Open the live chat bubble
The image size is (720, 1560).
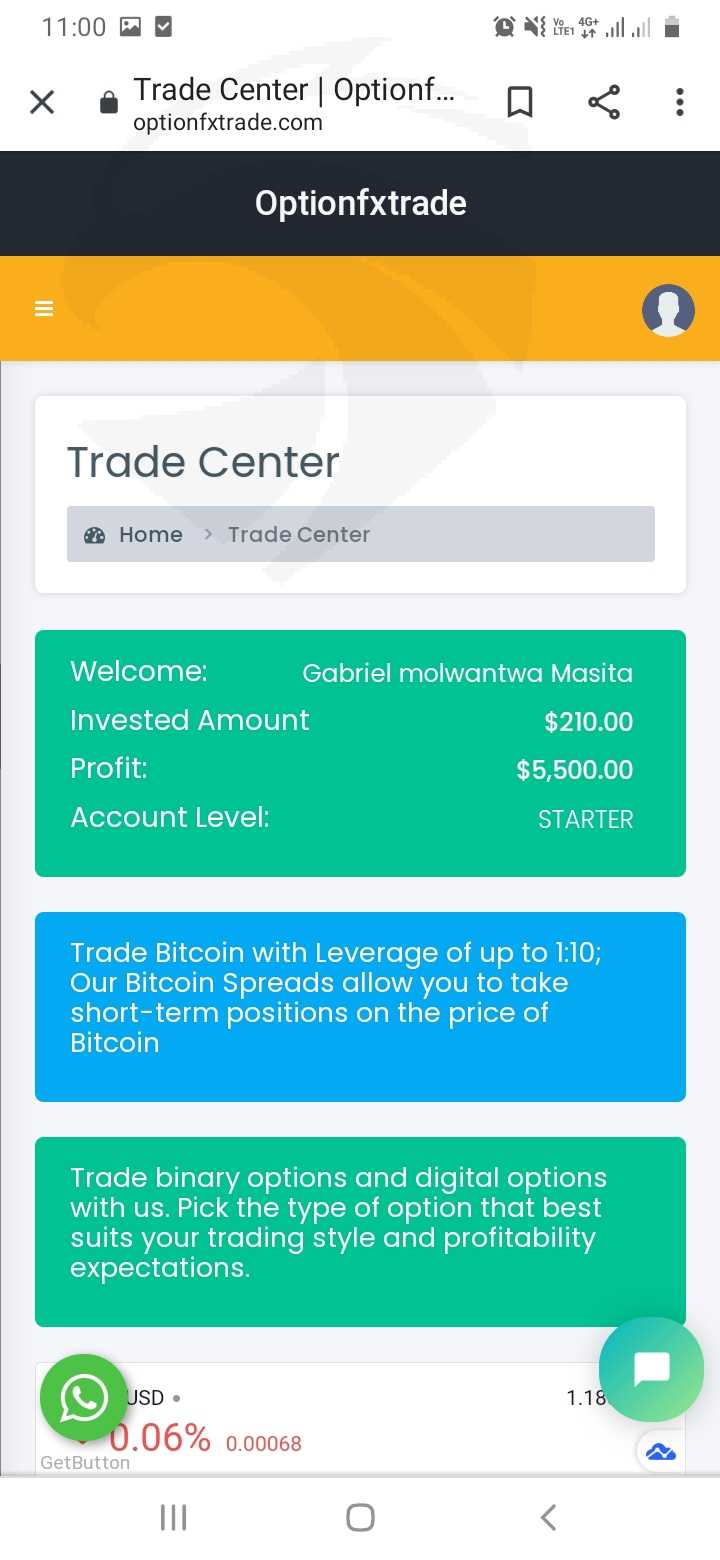(x=651, y=1369)
